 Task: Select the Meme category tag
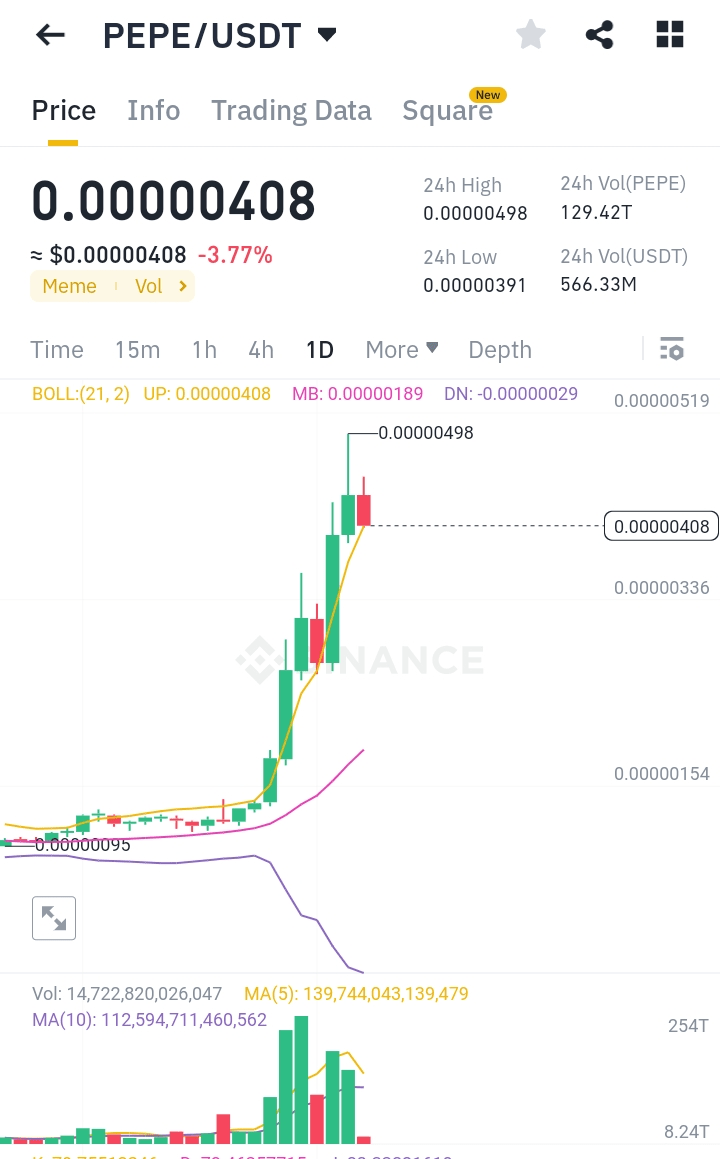coord(69,286)
